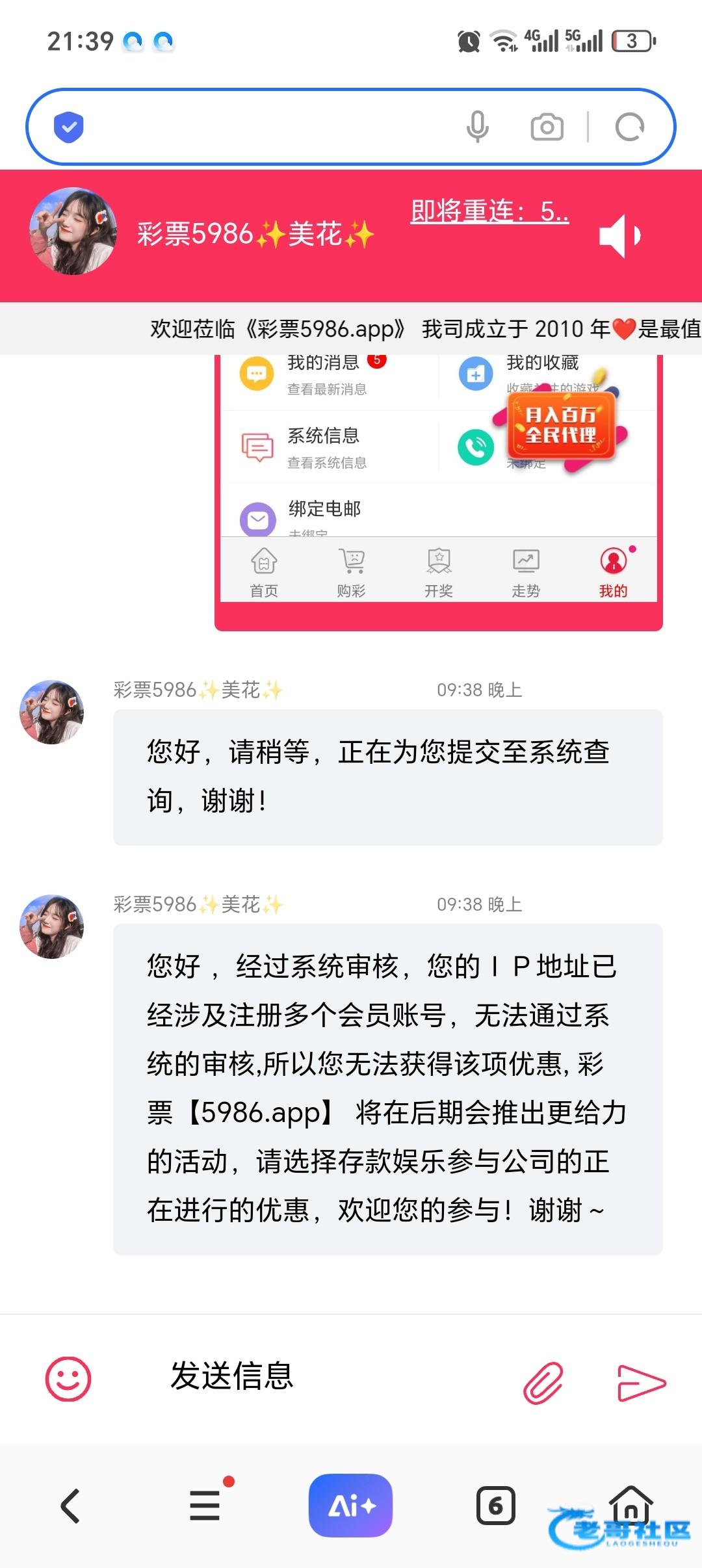The height and width of the screenshot is (1568, 702).
Task: Tap the shield security icon in the address bar
Action: tap(68, 127)
